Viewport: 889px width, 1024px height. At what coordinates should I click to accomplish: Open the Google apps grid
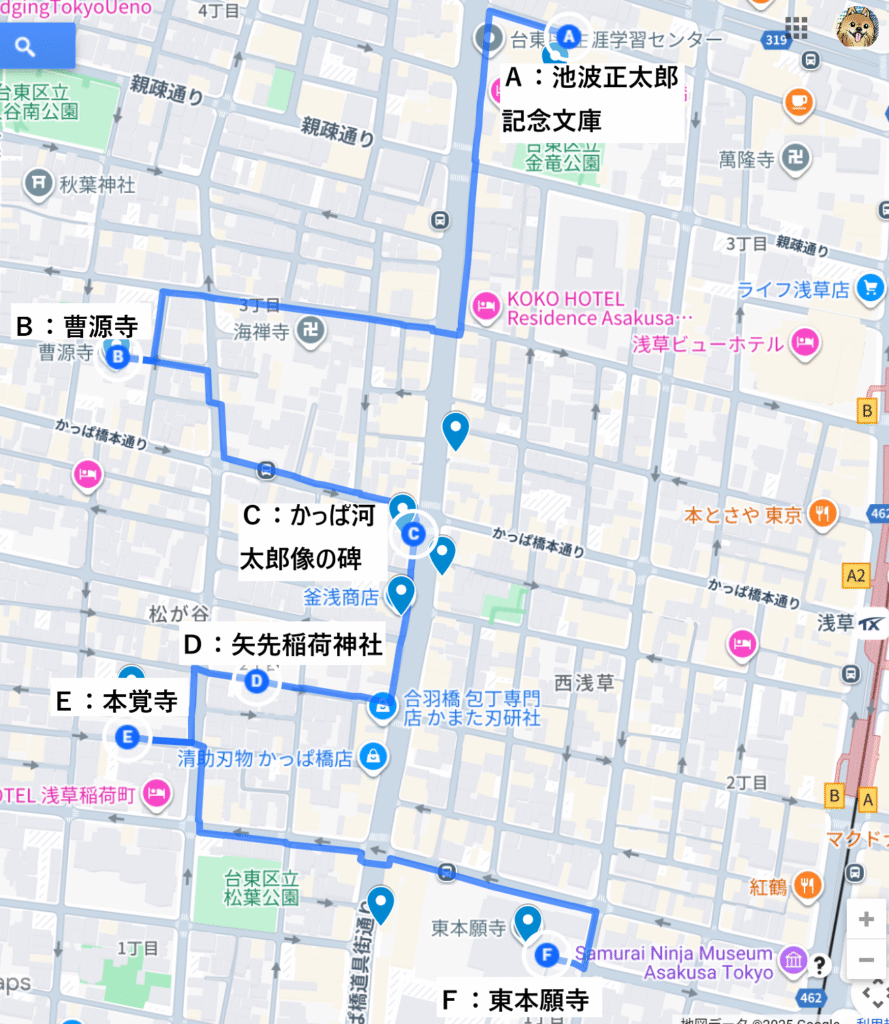click(x=797, y=27)
